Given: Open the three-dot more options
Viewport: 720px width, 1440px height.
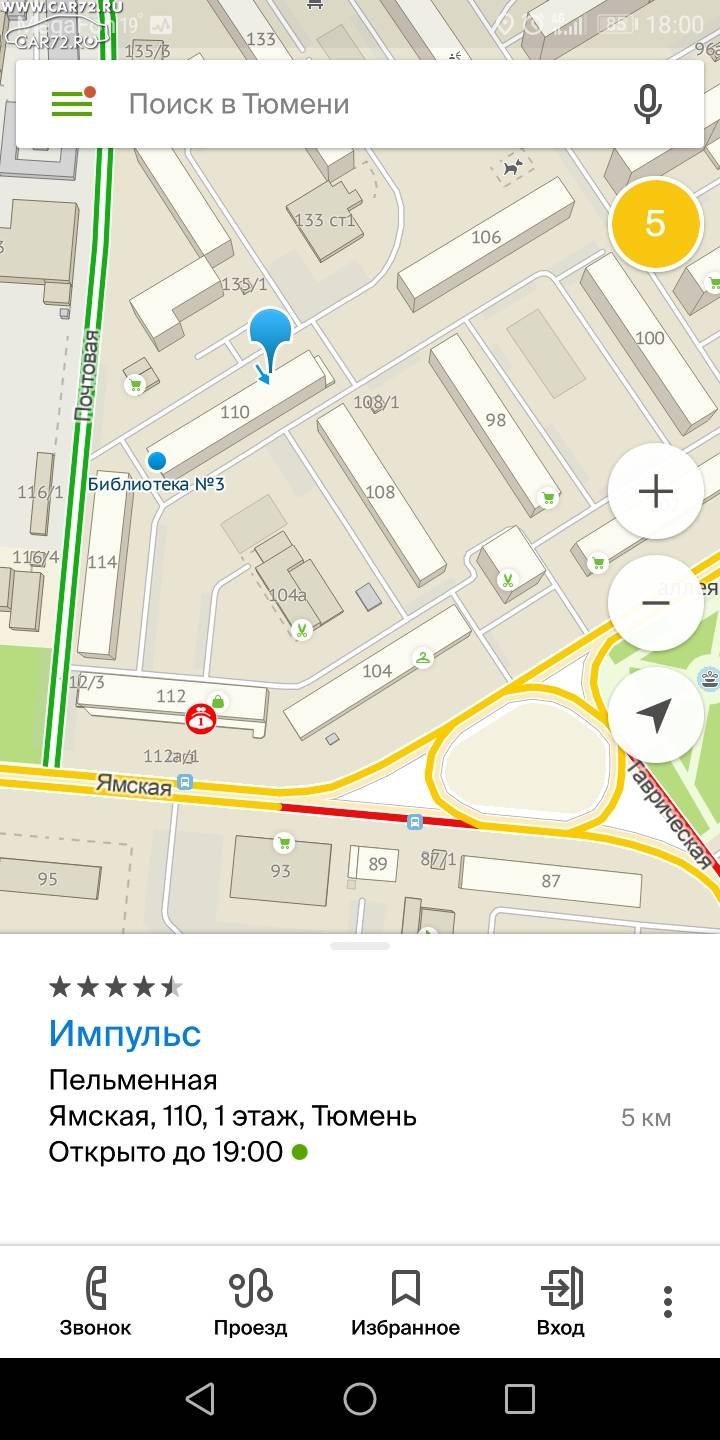Looking at the screenshot, I should [667, 1301].
